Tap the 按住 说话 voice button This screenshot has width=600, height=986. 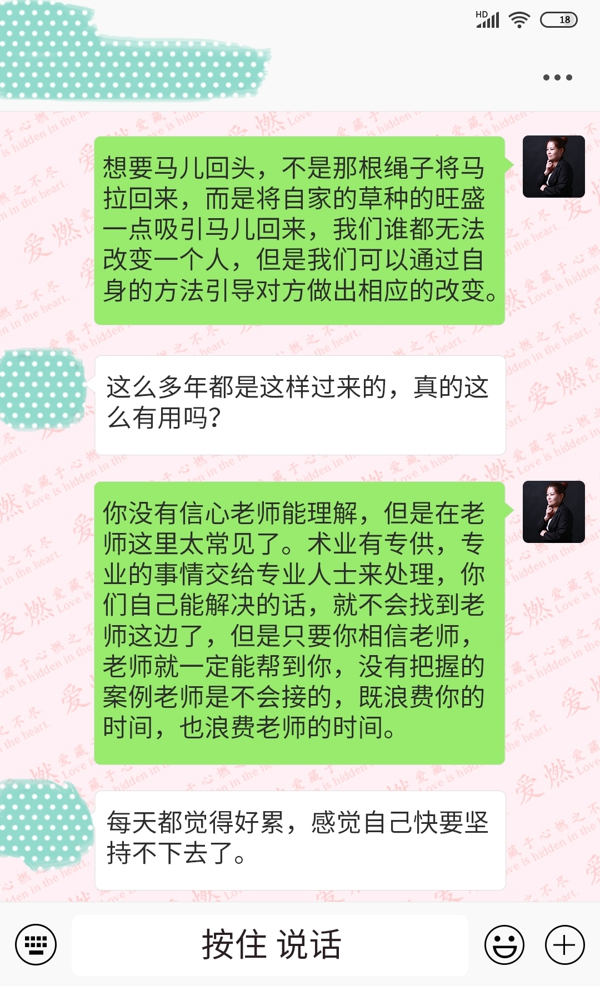(270, 944)
